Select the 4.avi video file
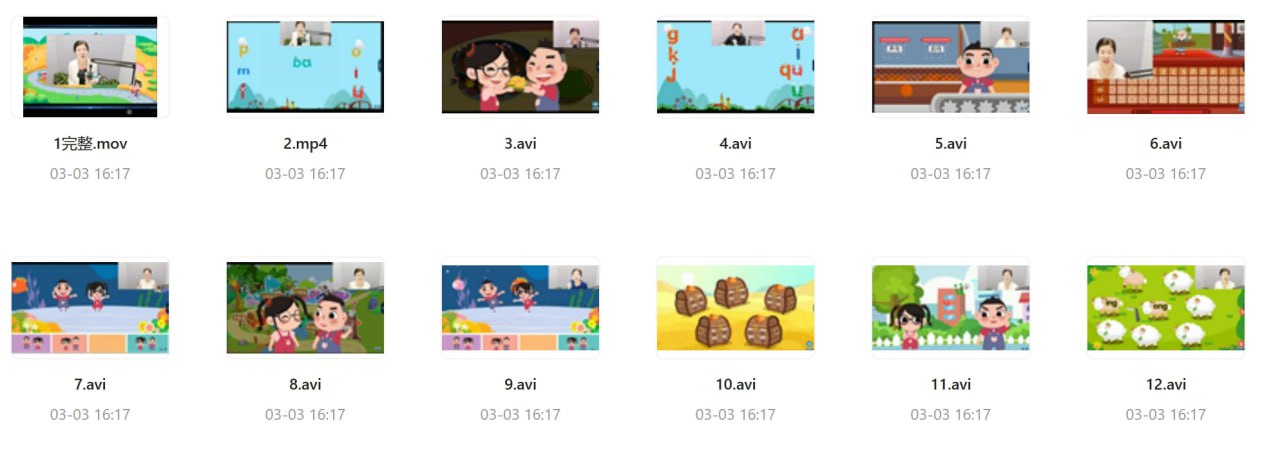 pyautogui.click(x=735, y=67)
